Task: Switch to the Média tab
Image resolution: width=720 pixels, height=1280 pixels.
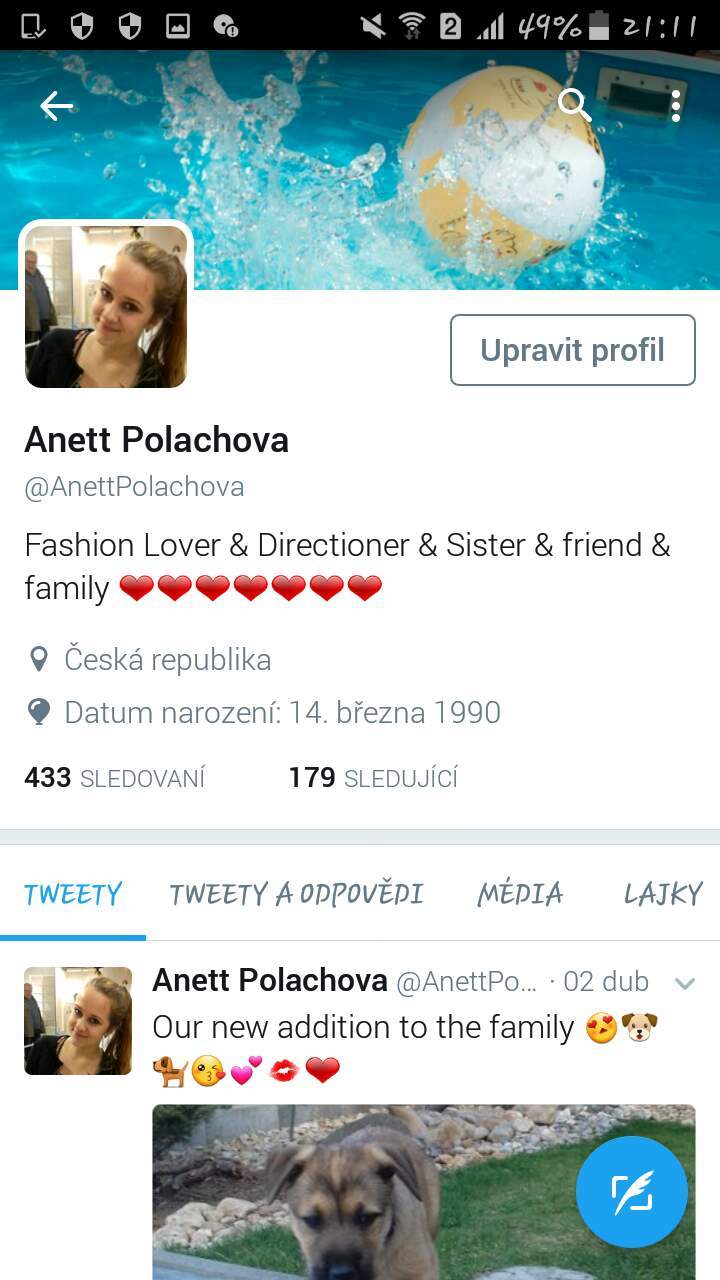Action: coord(520,894)
